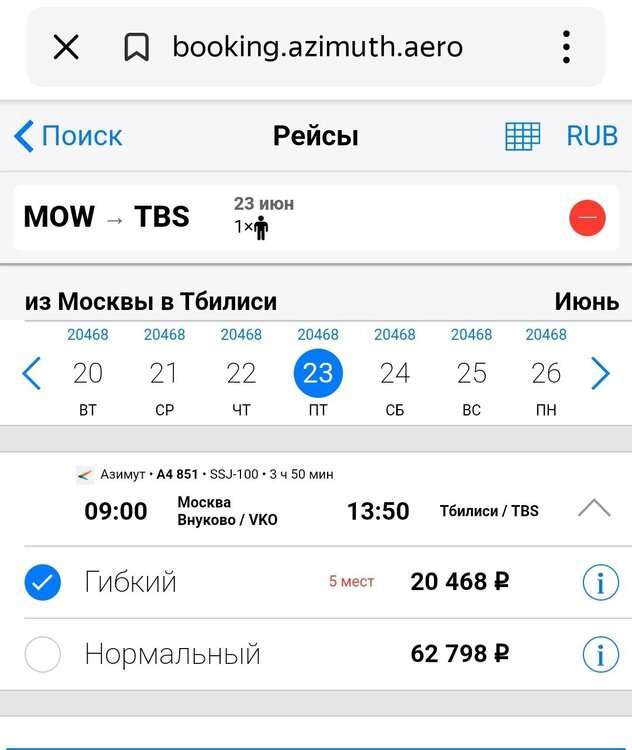This screenshot has height=750, width=632.
Task: Select date 24 СБ
Action: tap(395, 374)
